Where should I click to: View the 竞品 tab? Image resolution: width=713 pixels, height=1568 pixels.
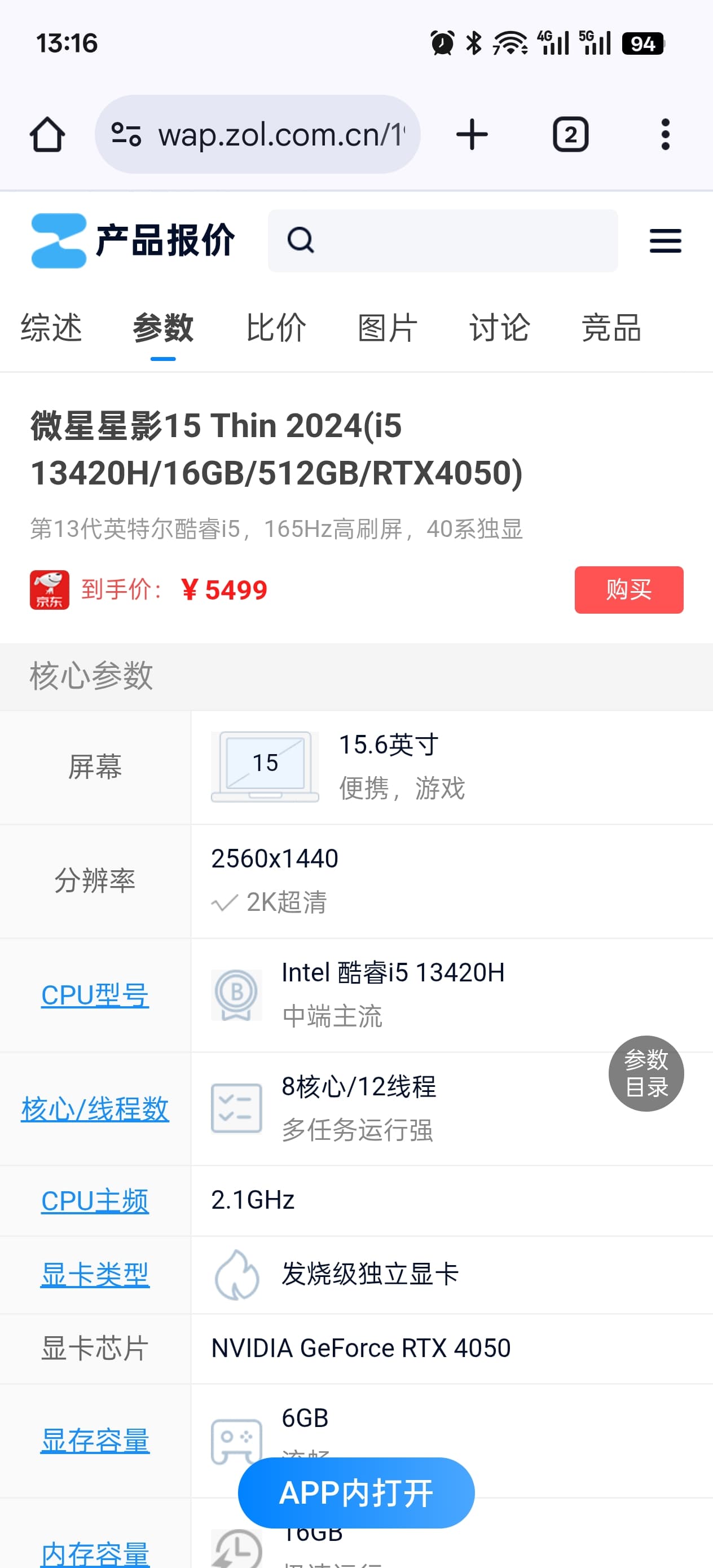(611, 328)
